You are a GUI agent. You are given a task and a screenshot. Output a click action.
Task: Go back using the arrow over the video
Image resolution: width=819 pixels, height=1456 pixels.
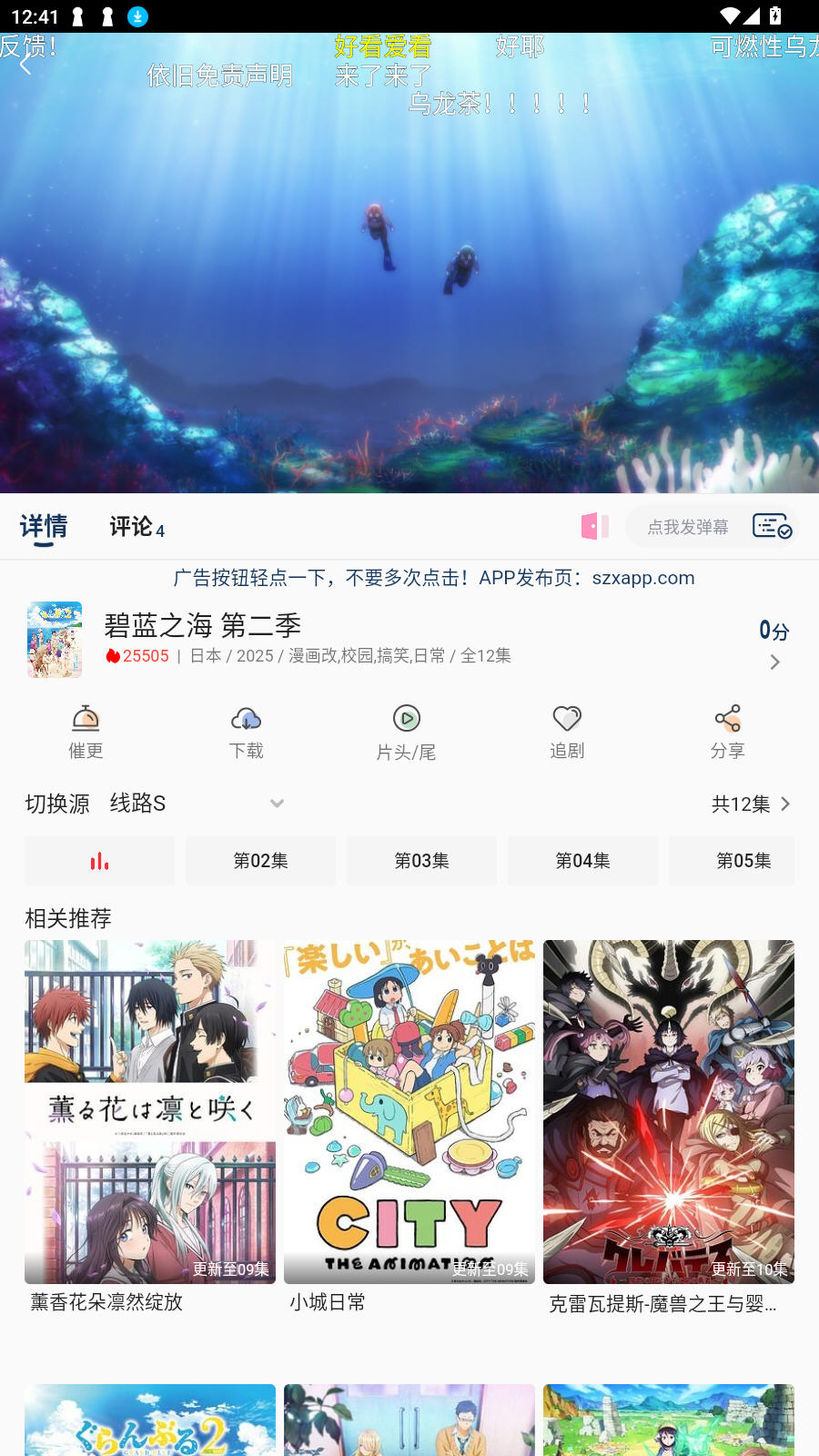[25, 65]
